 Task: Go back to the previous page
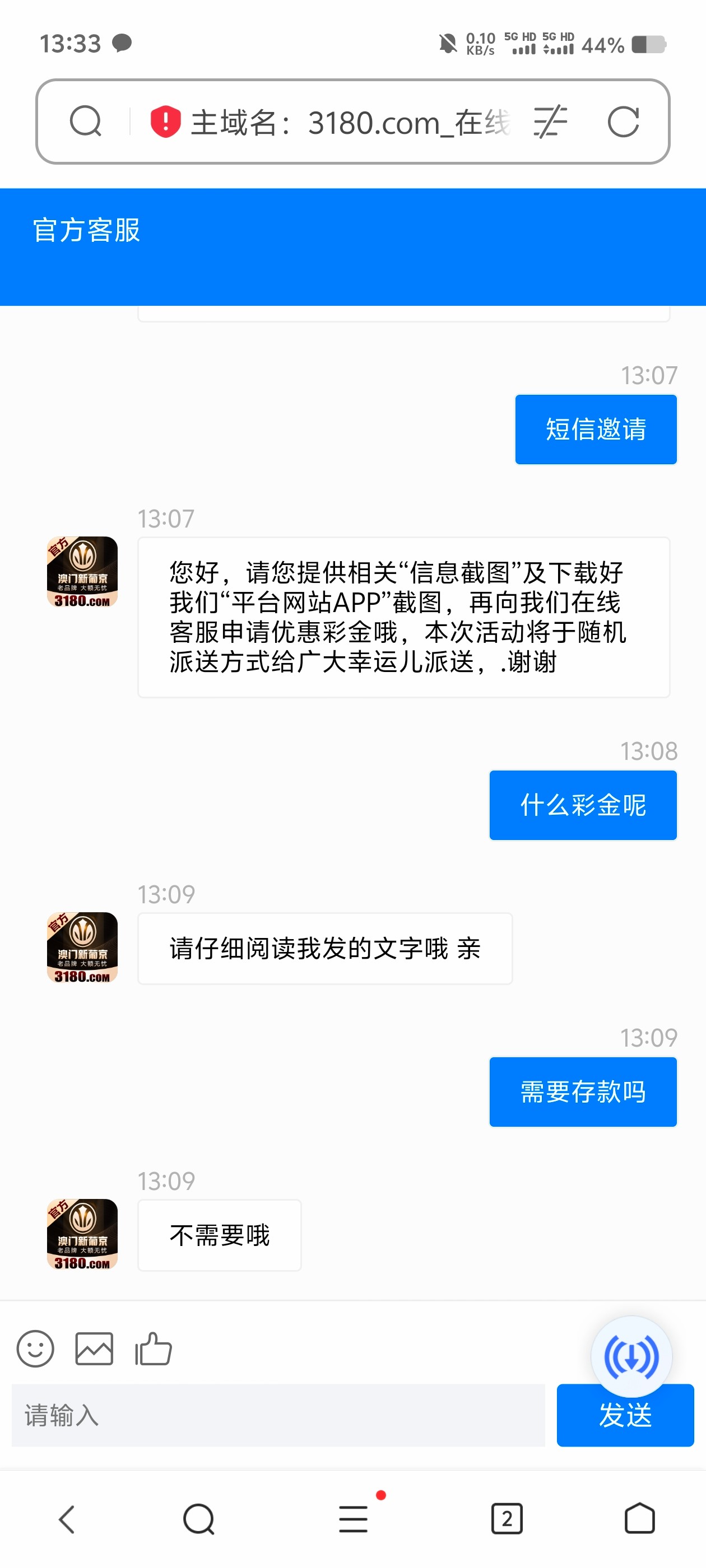pos(67,1519)
